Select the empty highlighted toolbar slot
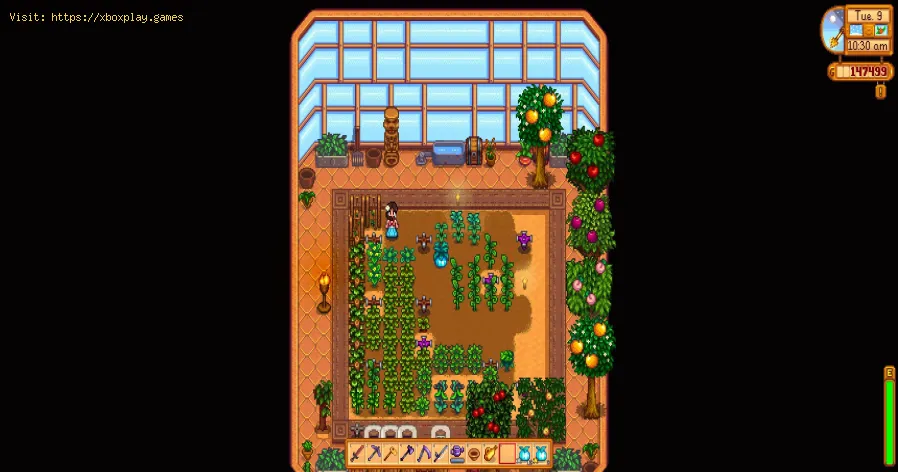Screen dimensions: 898x472 point(507,454)
